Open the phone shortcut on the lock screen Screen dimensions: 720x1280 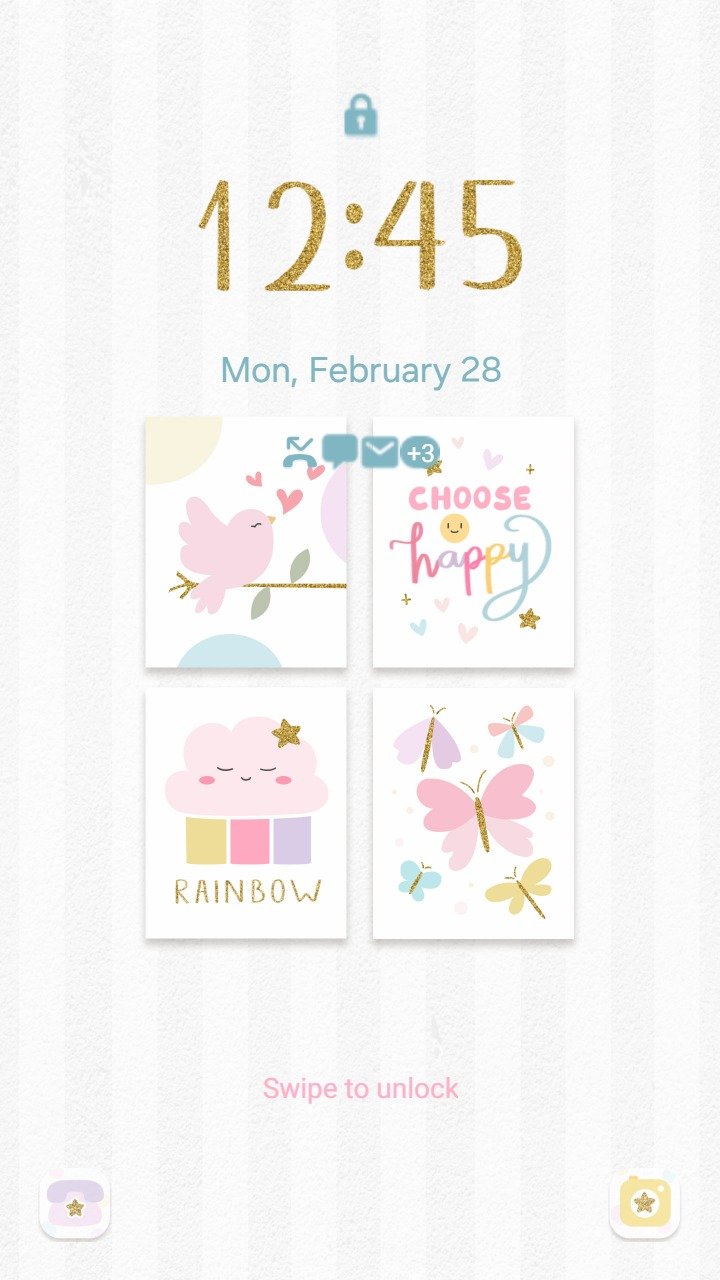[x=75, y=1203]
